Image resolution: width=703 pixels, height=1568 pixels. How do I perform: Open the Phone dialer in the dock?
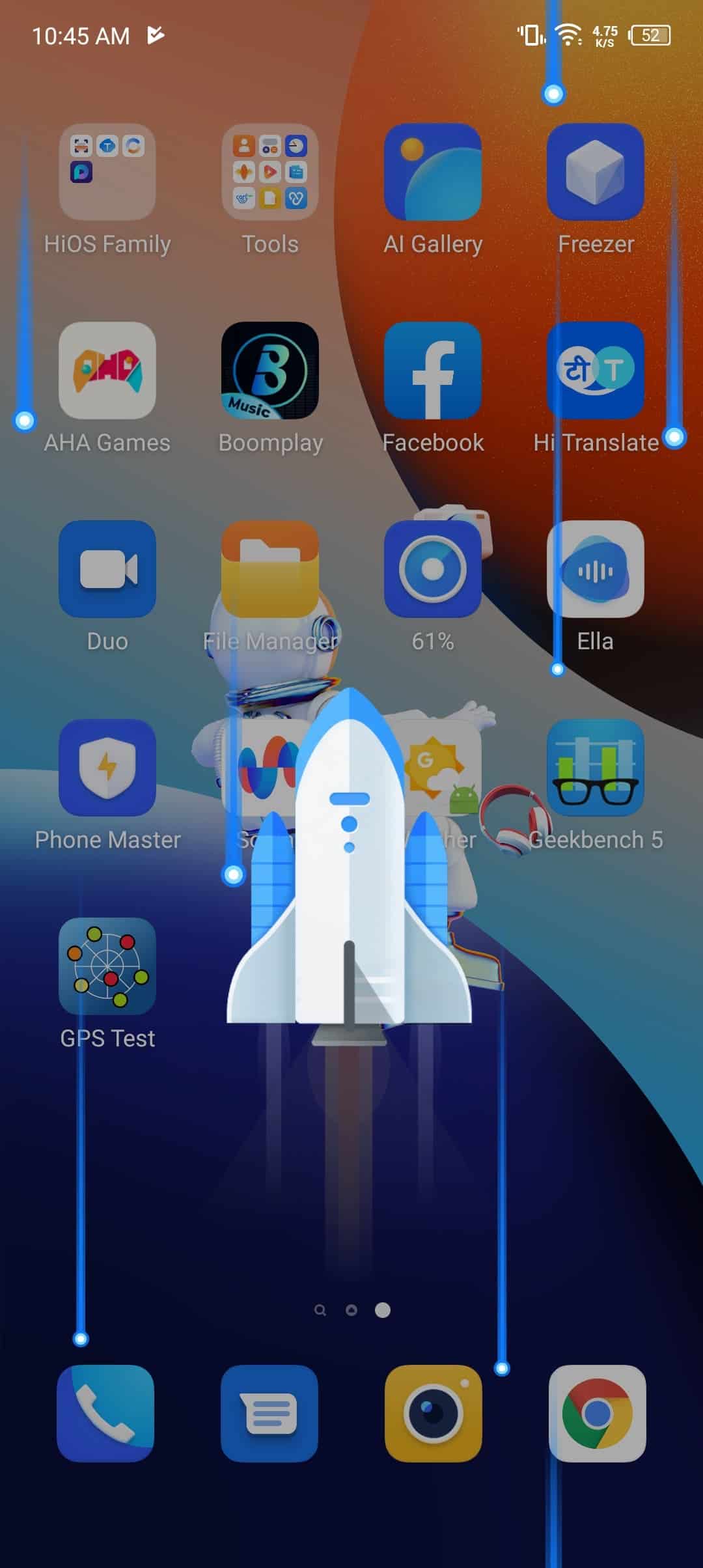point(105,1414)
